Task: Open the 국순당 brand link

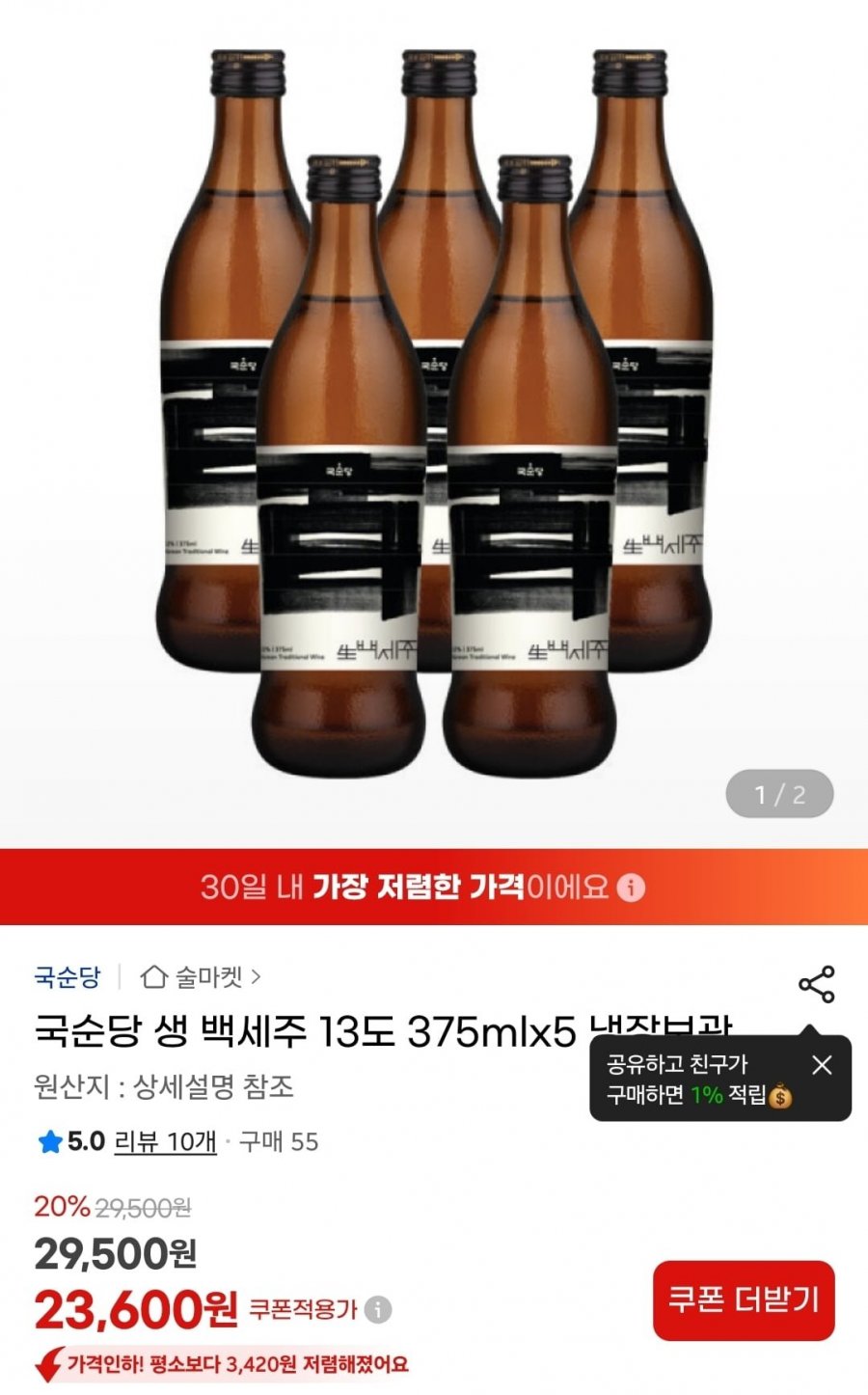Action: (68, 977)
